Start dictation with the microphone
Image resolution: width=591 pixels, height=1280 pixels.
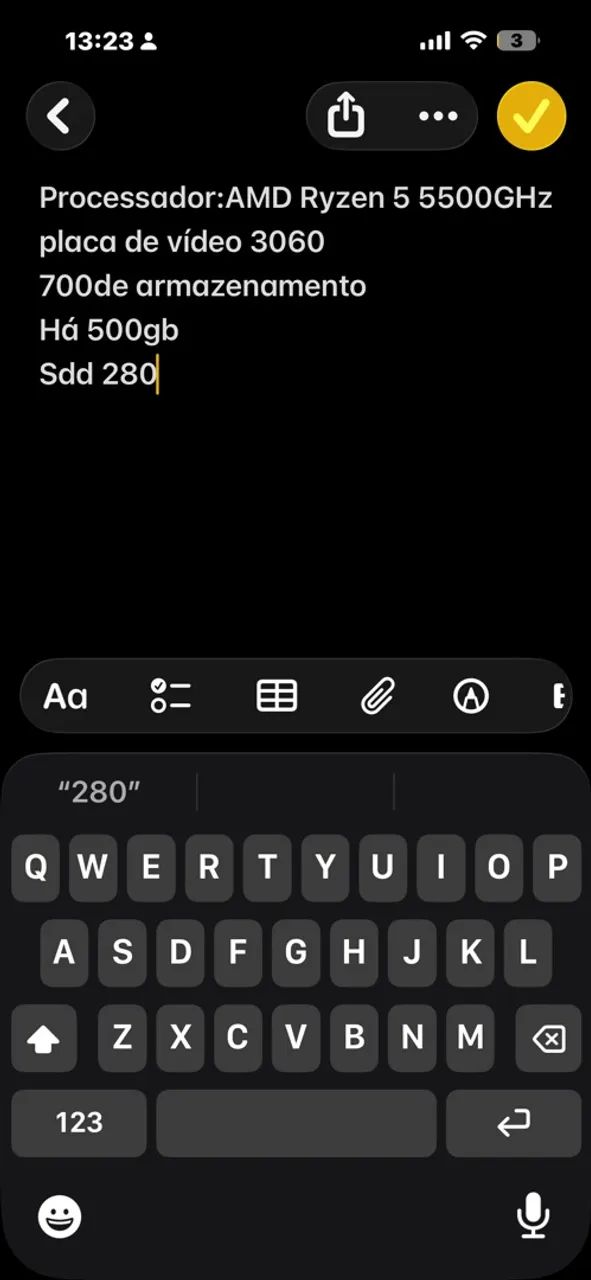tap(533, 1216)
